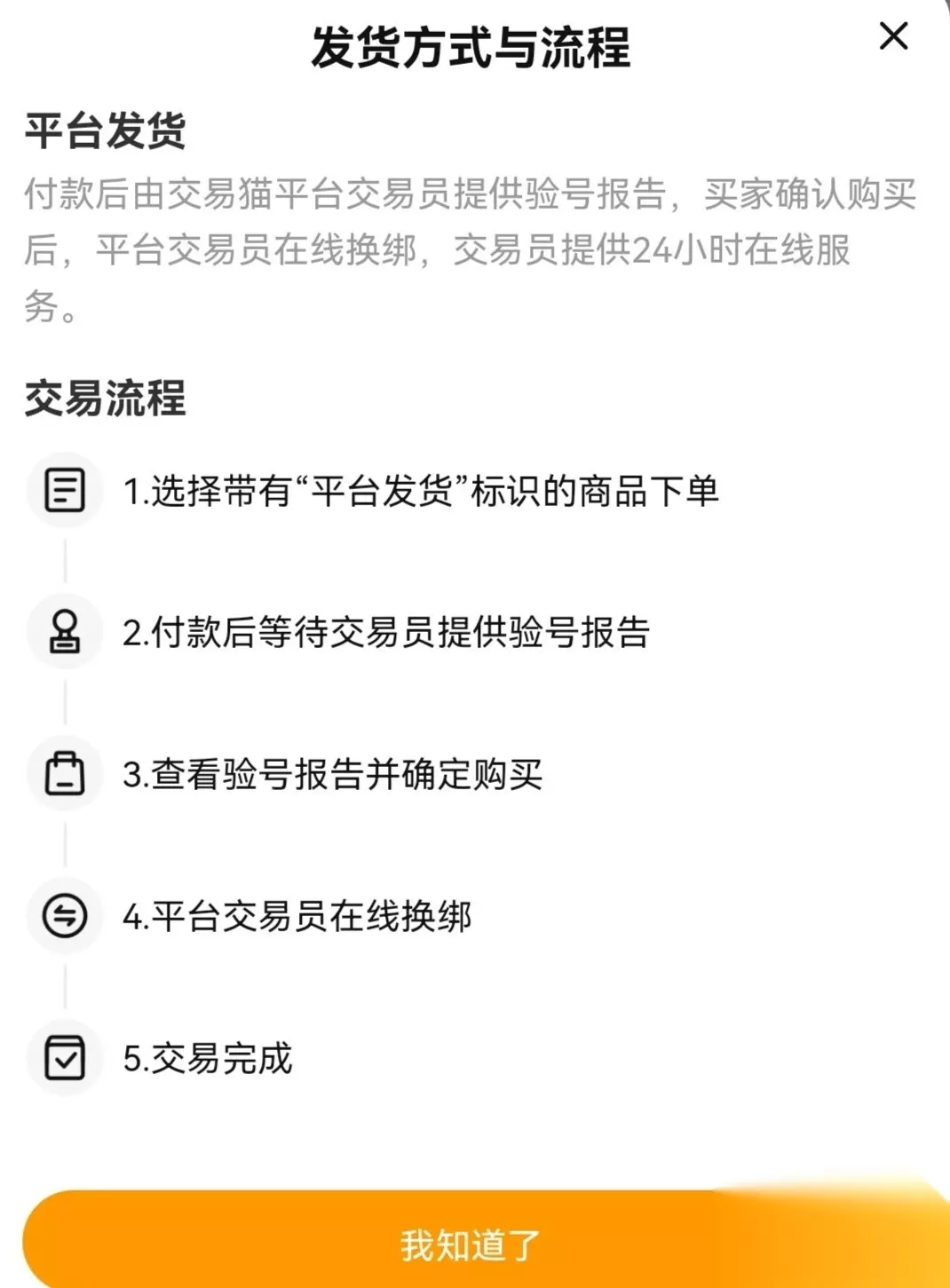The height and width of the screenshot is (1288, 950).
Task: Close the 发货方式与流程 dialog
Action: (893, 36)
